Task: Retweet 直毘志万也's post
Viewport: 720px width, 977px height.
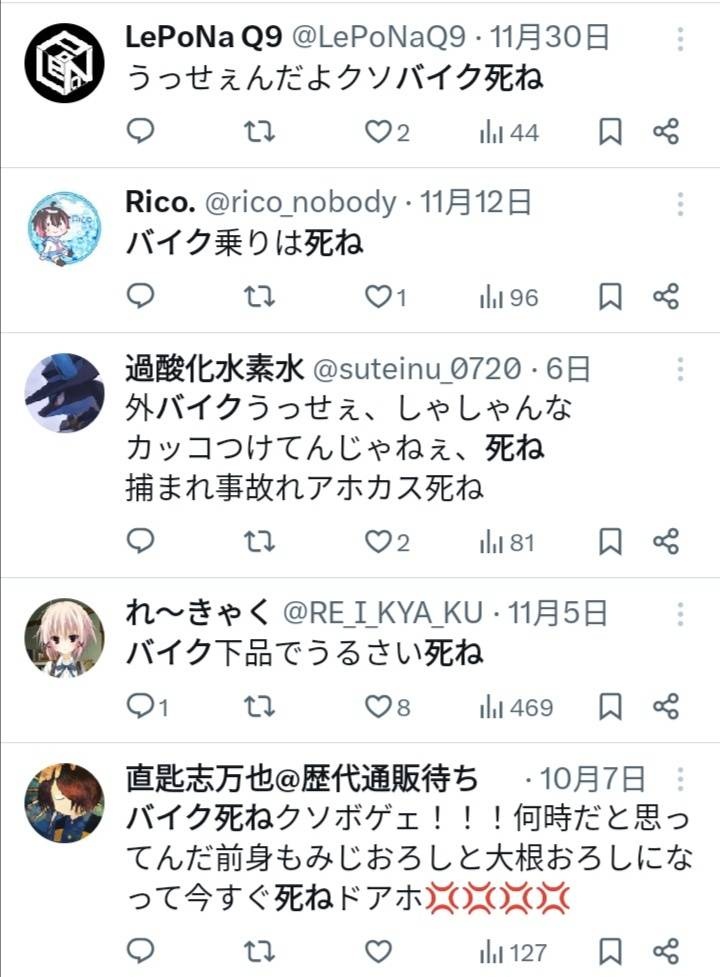Action: coord(259,950)
